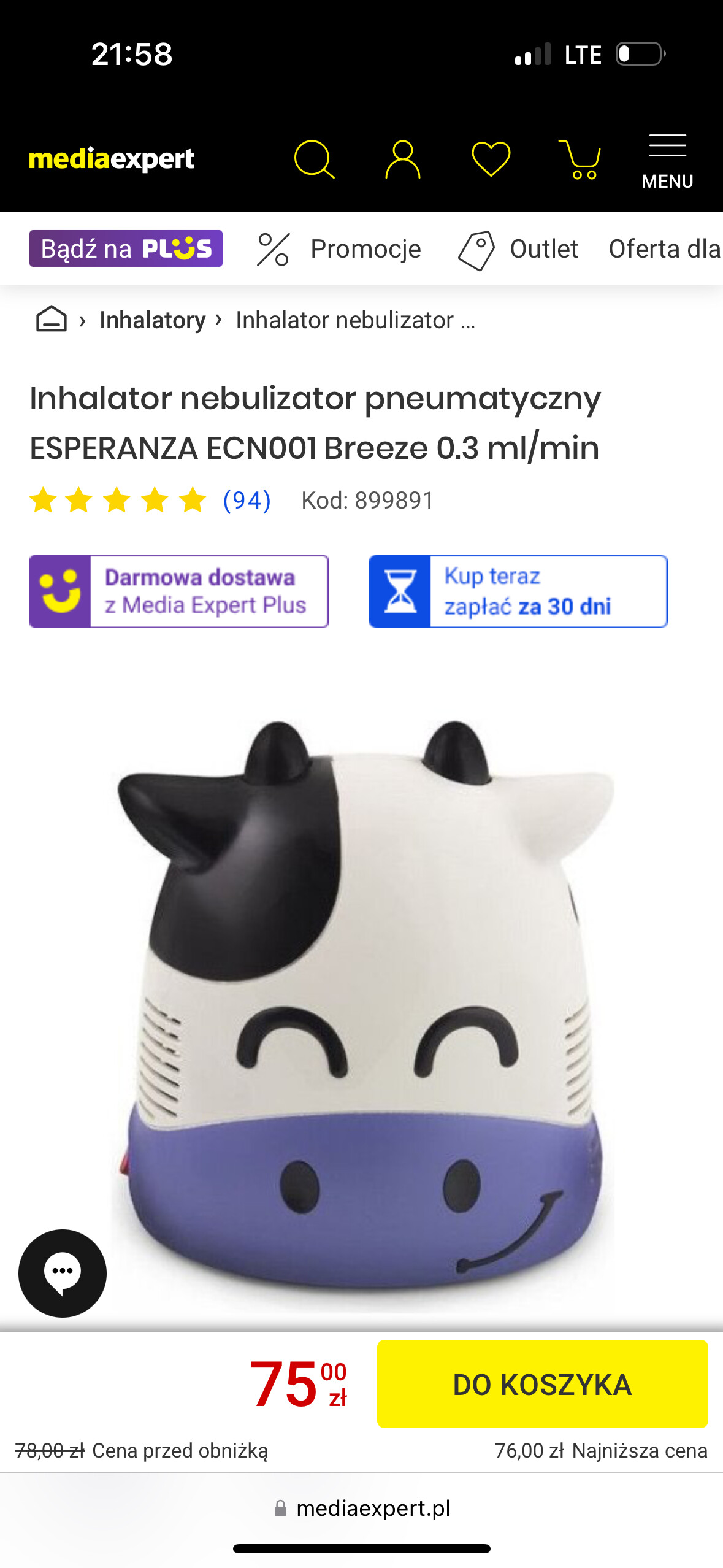The height and width of the screenshot is (1568, 723).
Task: Go to the mediaexpert homepage logo
Action: tap(112, 159)
